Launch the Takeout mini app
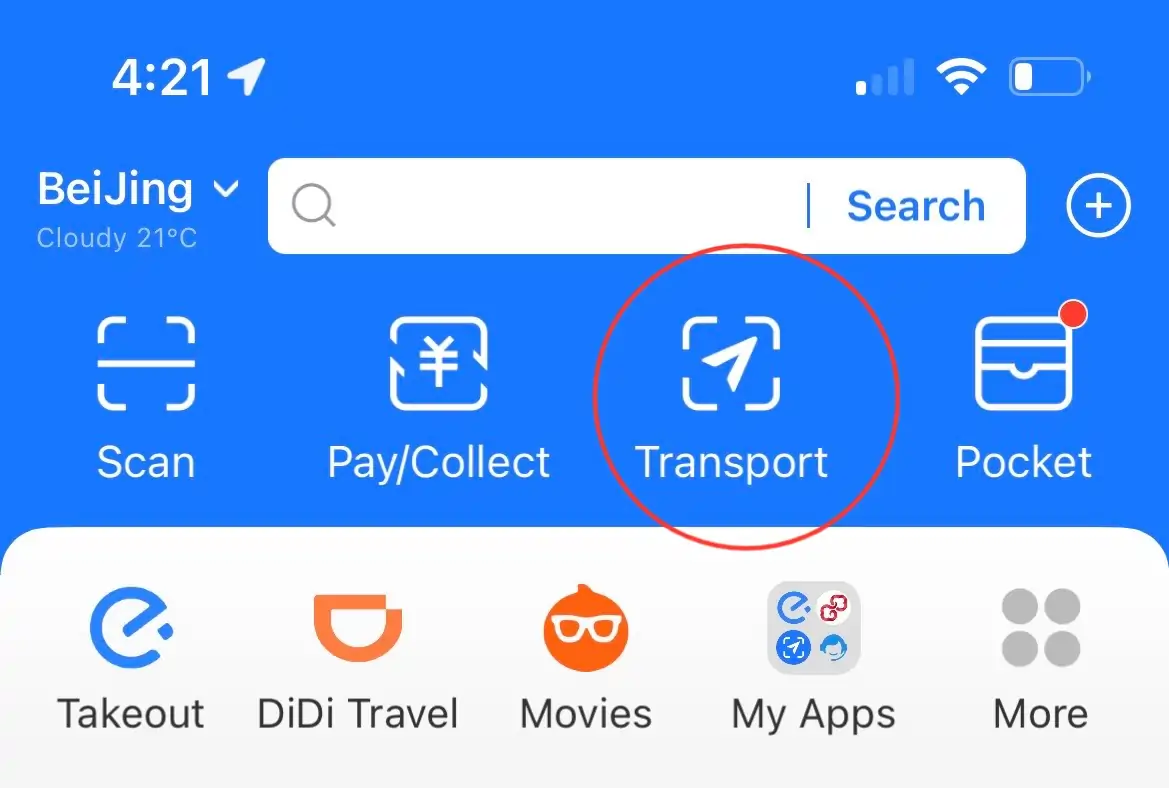This screenshot has height=788, width=1169. pyautogui.click(x=131, y=657)
